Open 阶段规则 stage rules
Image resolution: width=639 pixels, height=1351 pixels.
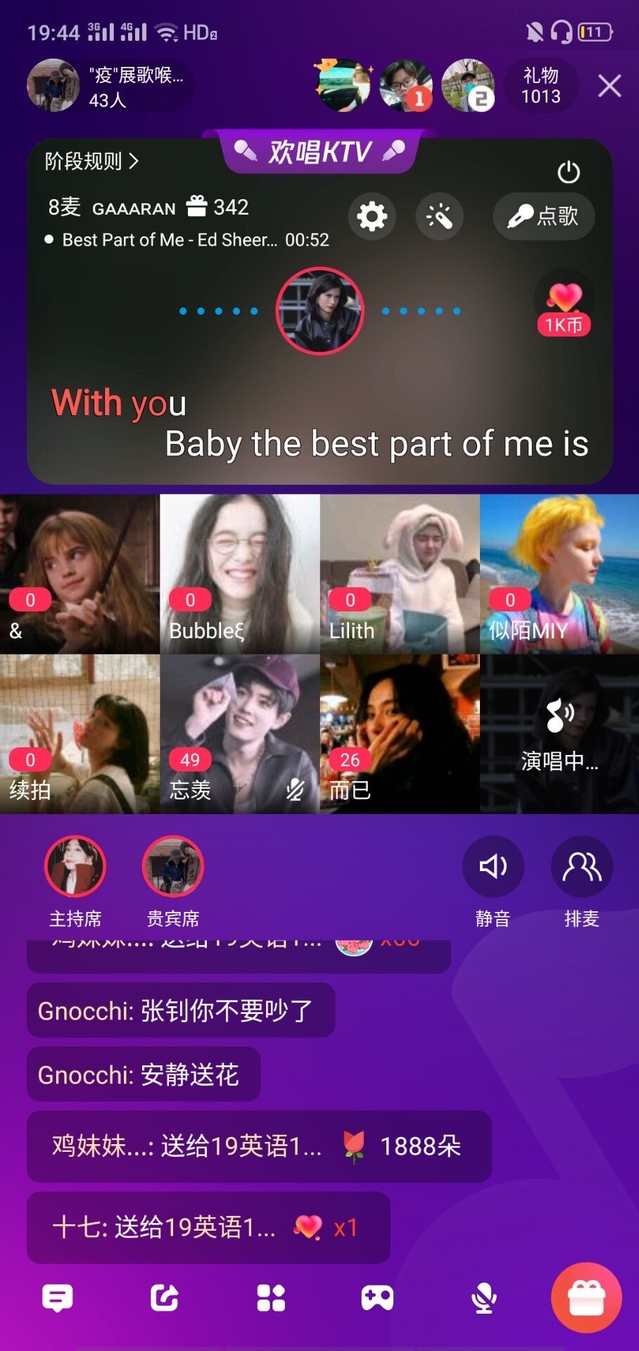coord(92,161)
